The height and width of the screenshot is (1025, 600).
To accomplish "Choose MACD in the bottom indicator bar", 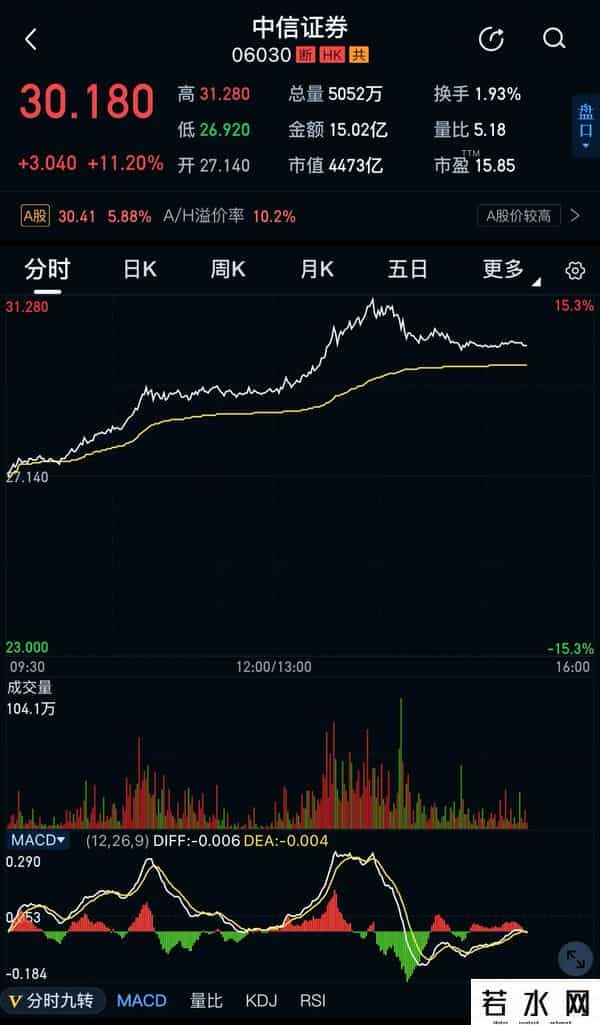I will click(141, 1000).
